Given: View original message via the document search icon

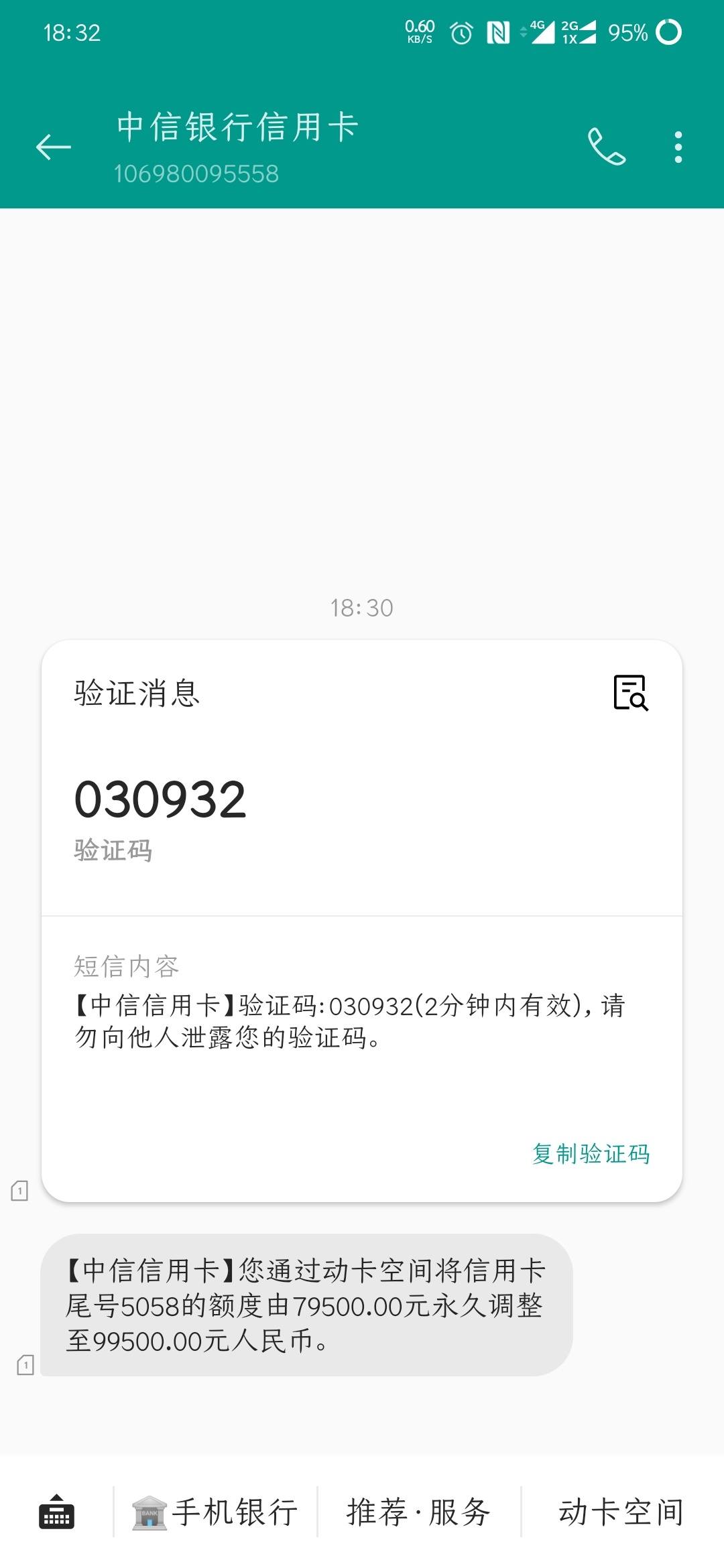Looking at the screenshot, I should (x=631, y=692).
